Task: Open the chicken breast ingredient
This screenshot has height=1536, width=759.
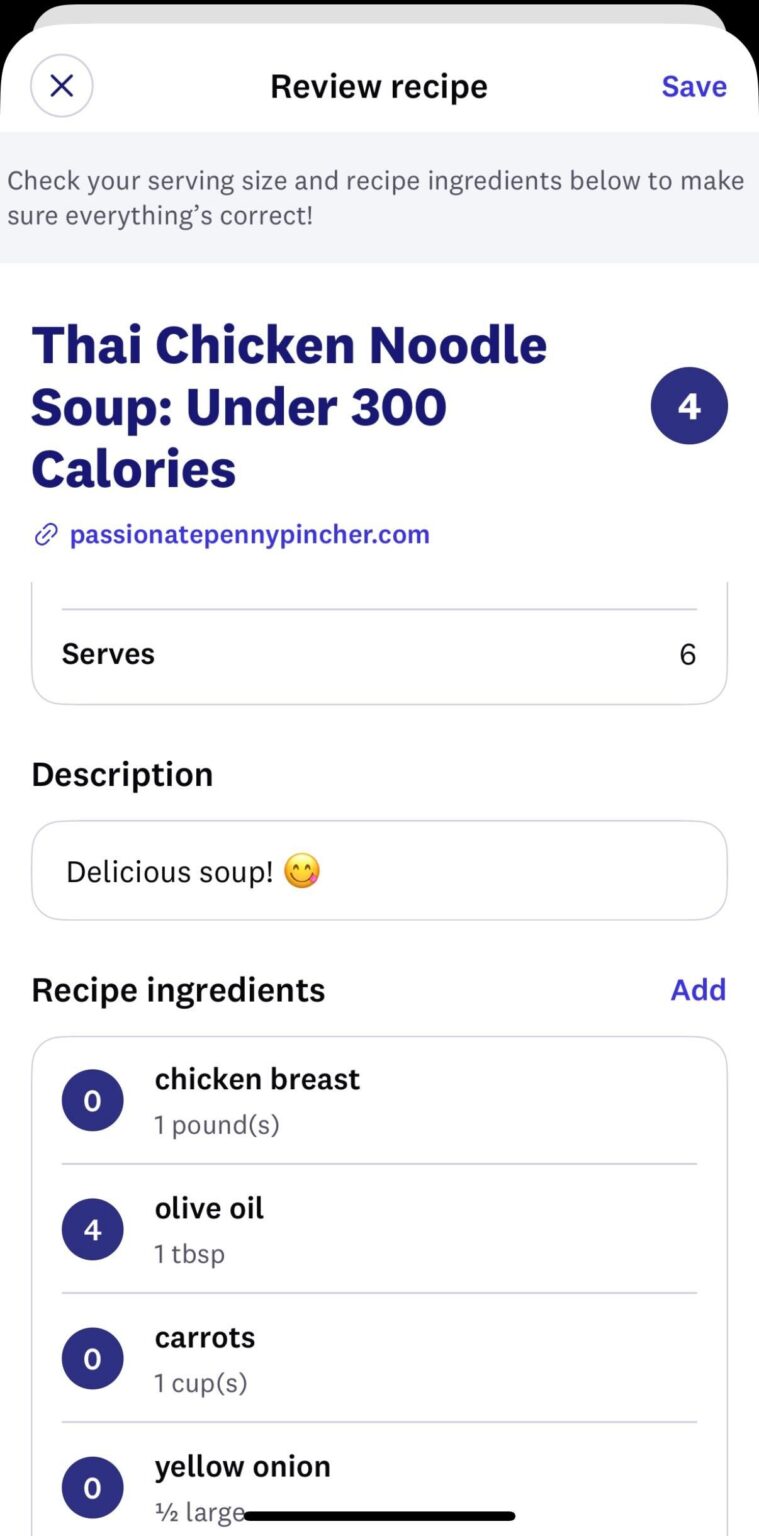Action: pyautogui.click(x=379, y=1100)
